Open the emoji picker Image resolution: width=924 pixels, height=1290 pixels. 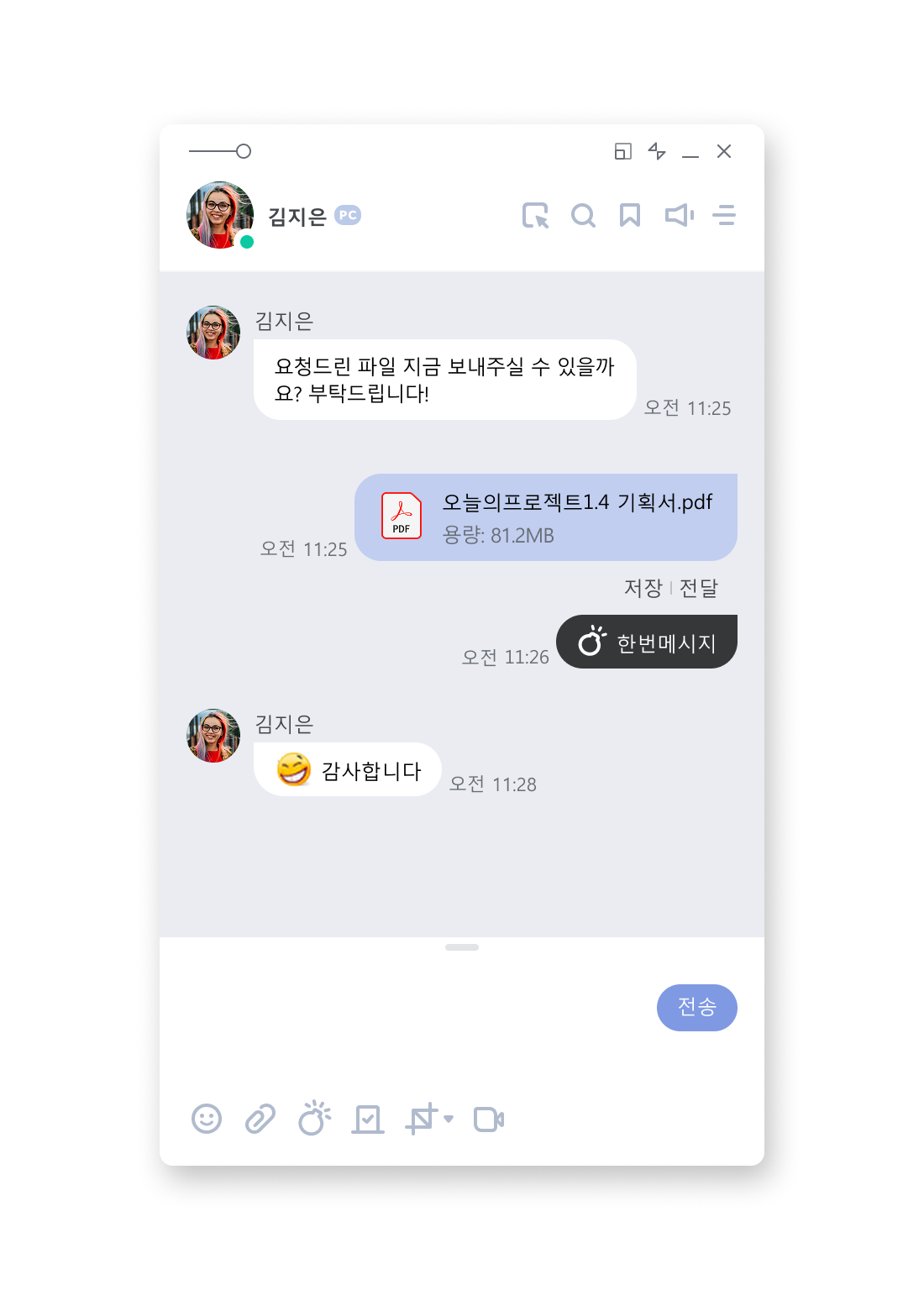click(207, 1119)
